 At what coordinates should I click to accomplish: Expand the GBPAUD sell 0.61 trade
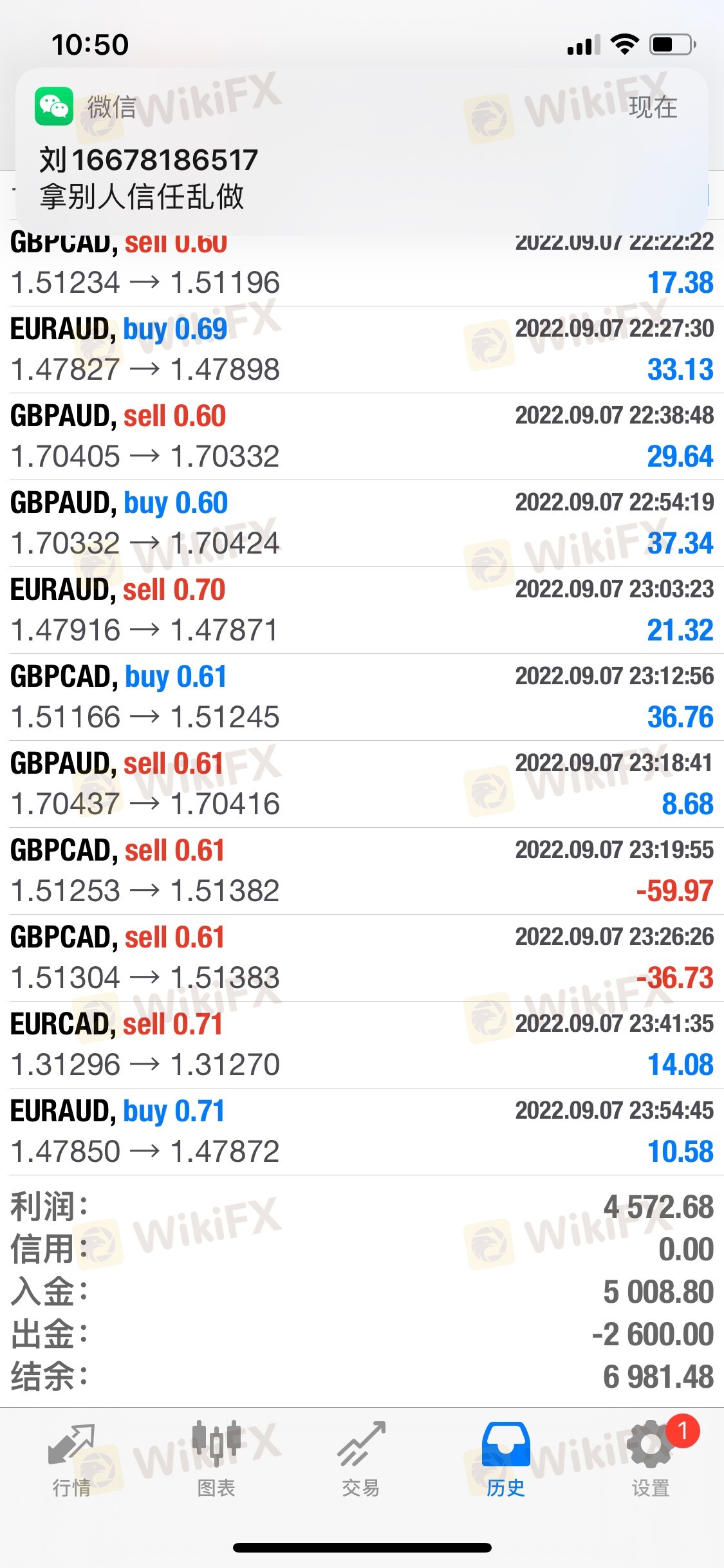(362, 784)
